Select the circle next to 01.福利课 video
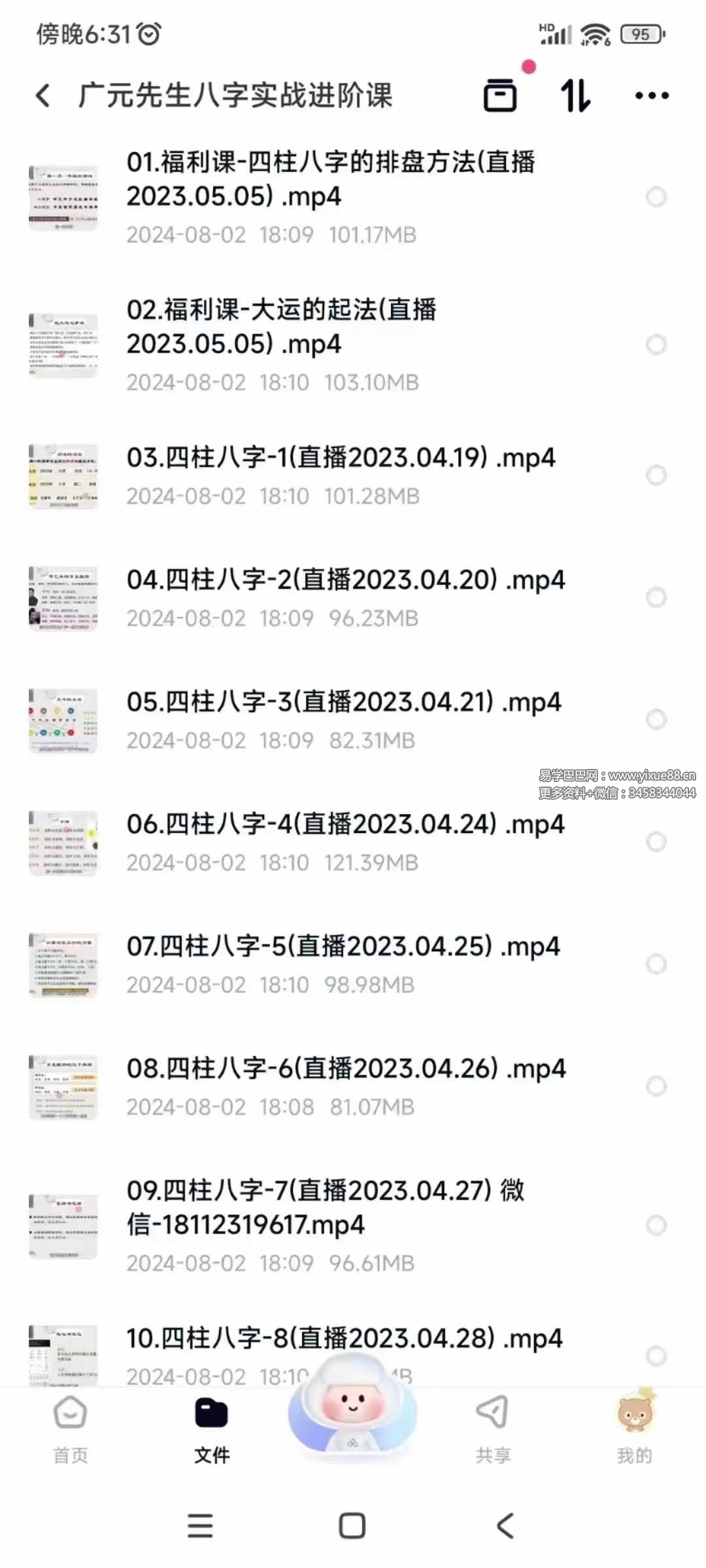The width and height of the screenshot is (706, 1568). point(656,196)
